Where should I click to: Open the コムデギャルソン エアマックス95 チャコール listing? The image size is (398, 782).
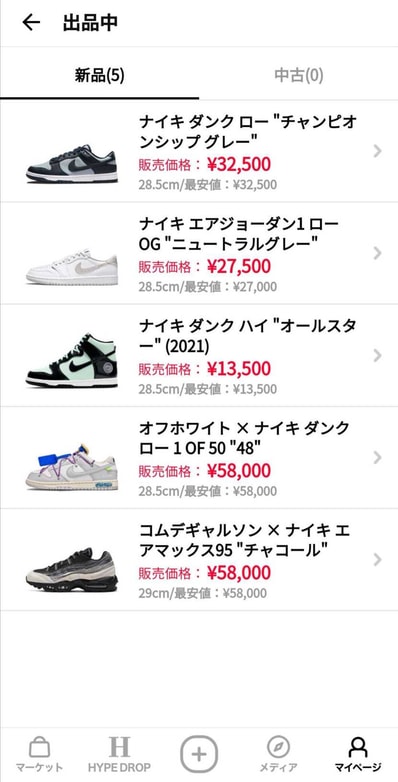tap(199, 560)
